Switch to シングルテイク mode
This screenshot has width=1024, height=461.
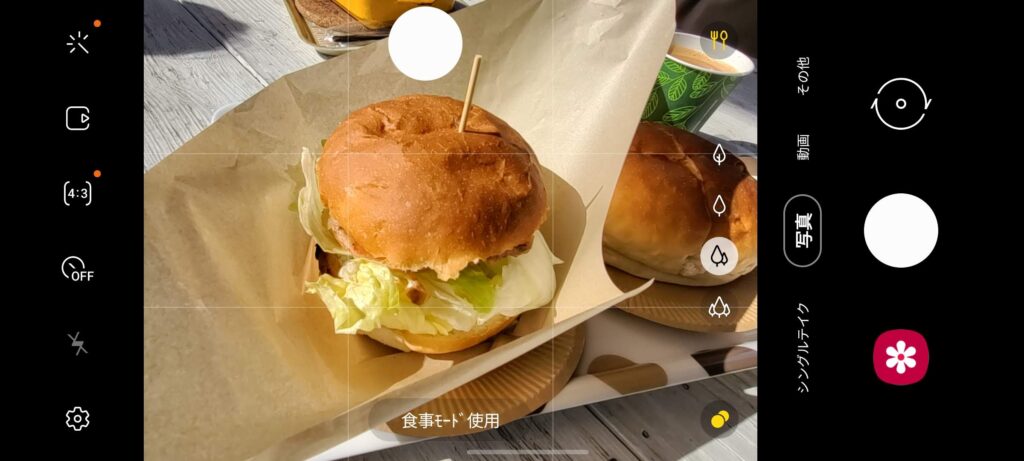pyautogui.click(x=803, y=347)
